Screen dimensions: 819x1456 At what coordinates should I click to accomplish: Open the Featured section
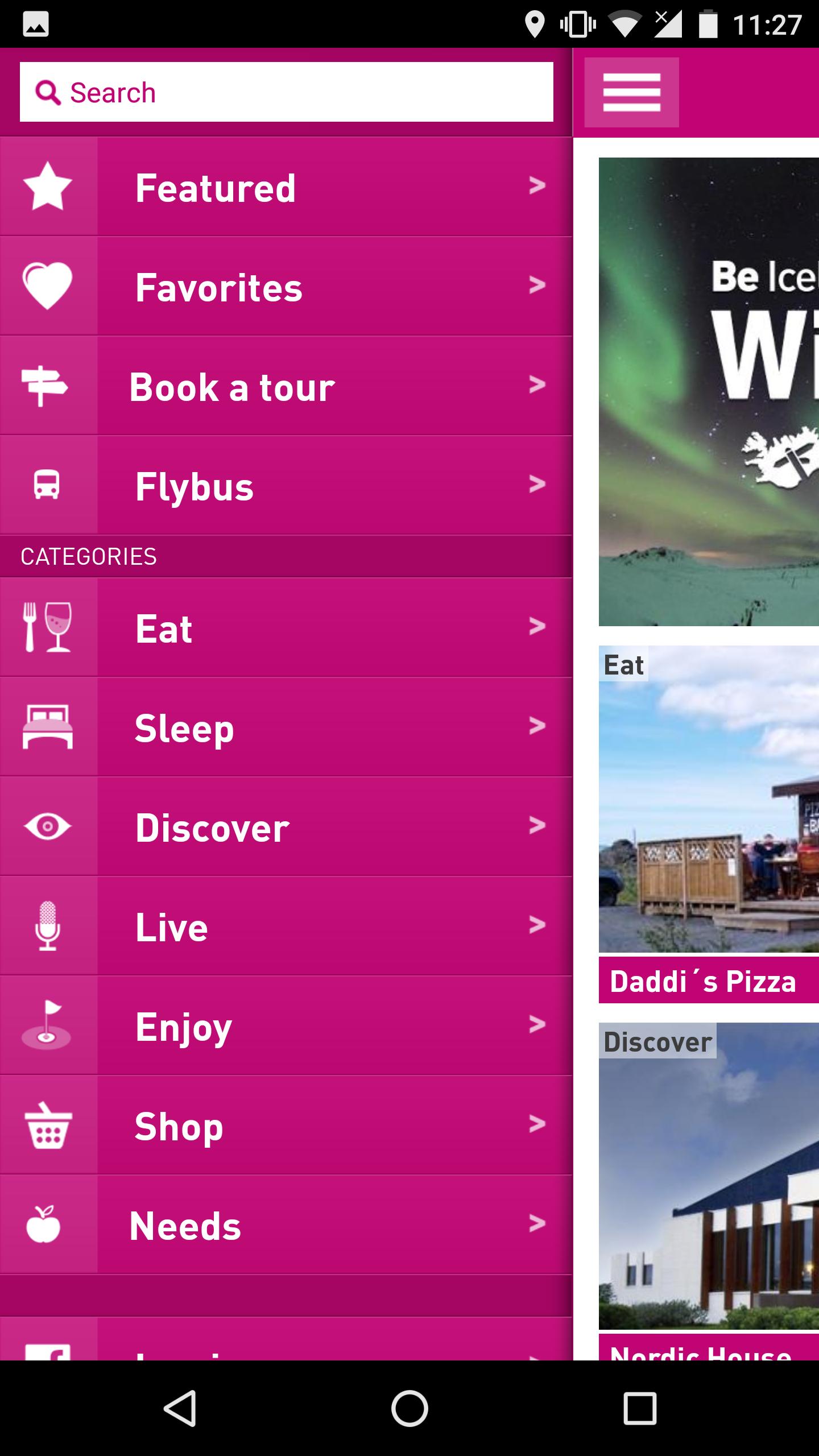coord(286,187)
